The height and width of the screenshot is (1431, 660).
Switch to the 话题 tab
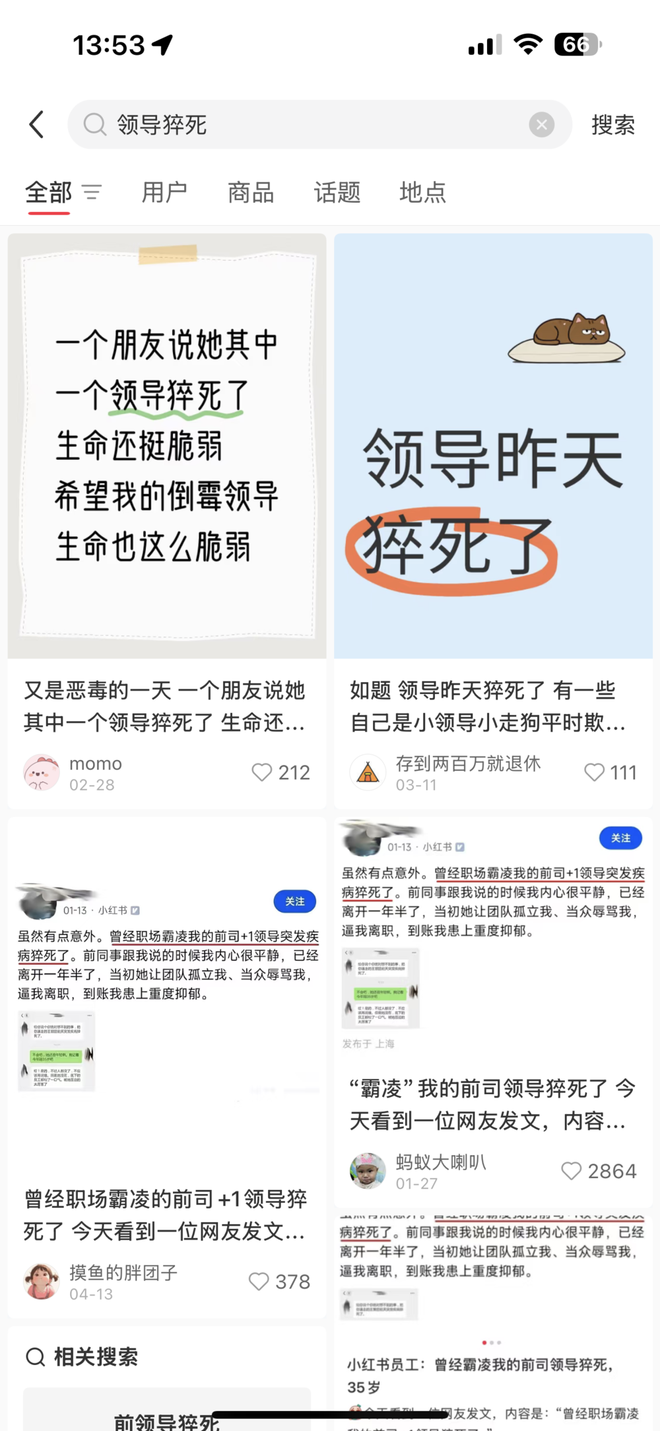[x=337, y=192]
